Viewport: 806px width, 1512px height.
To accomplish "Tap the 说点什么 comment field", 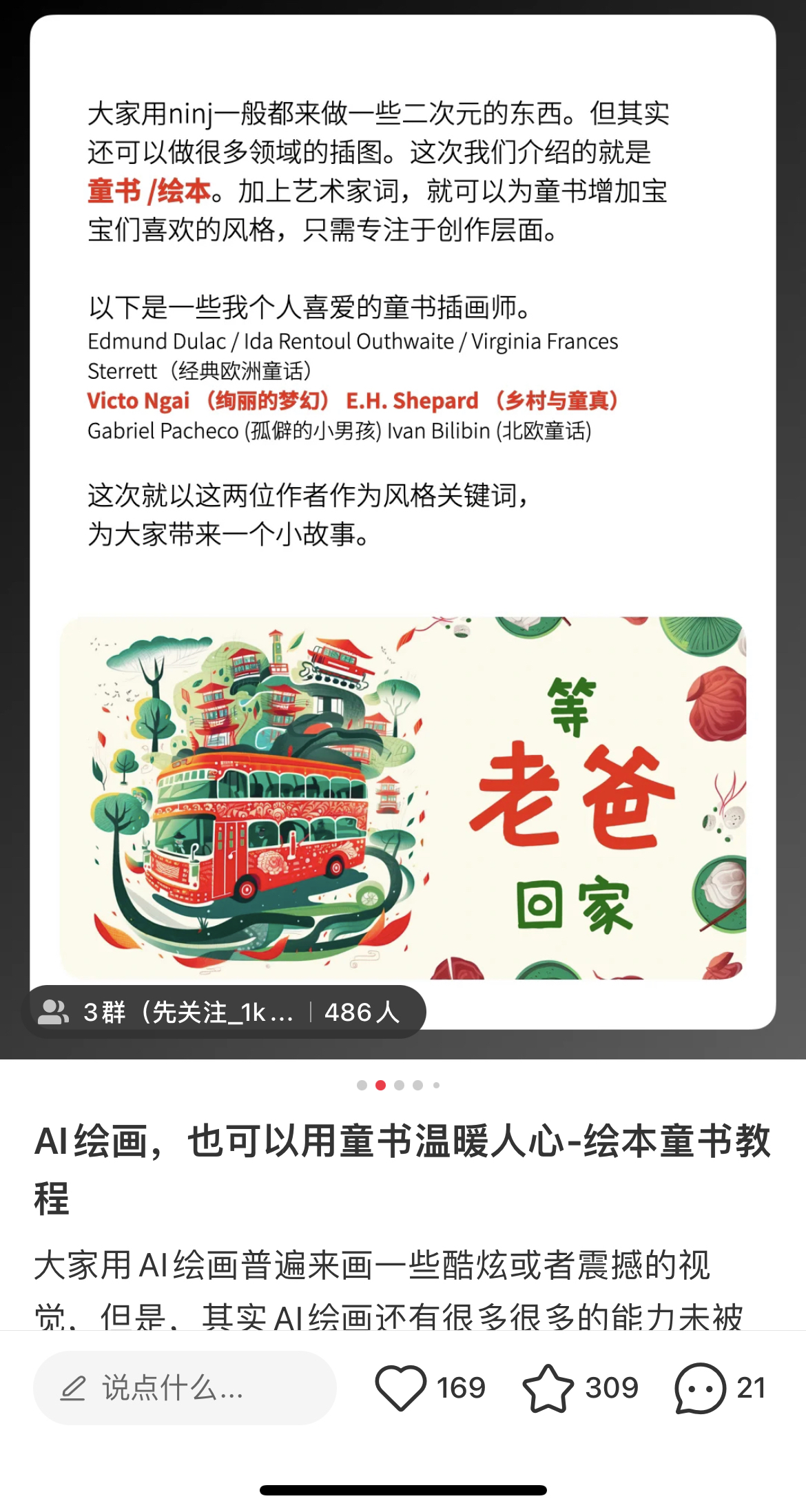I will (185, 1387).
